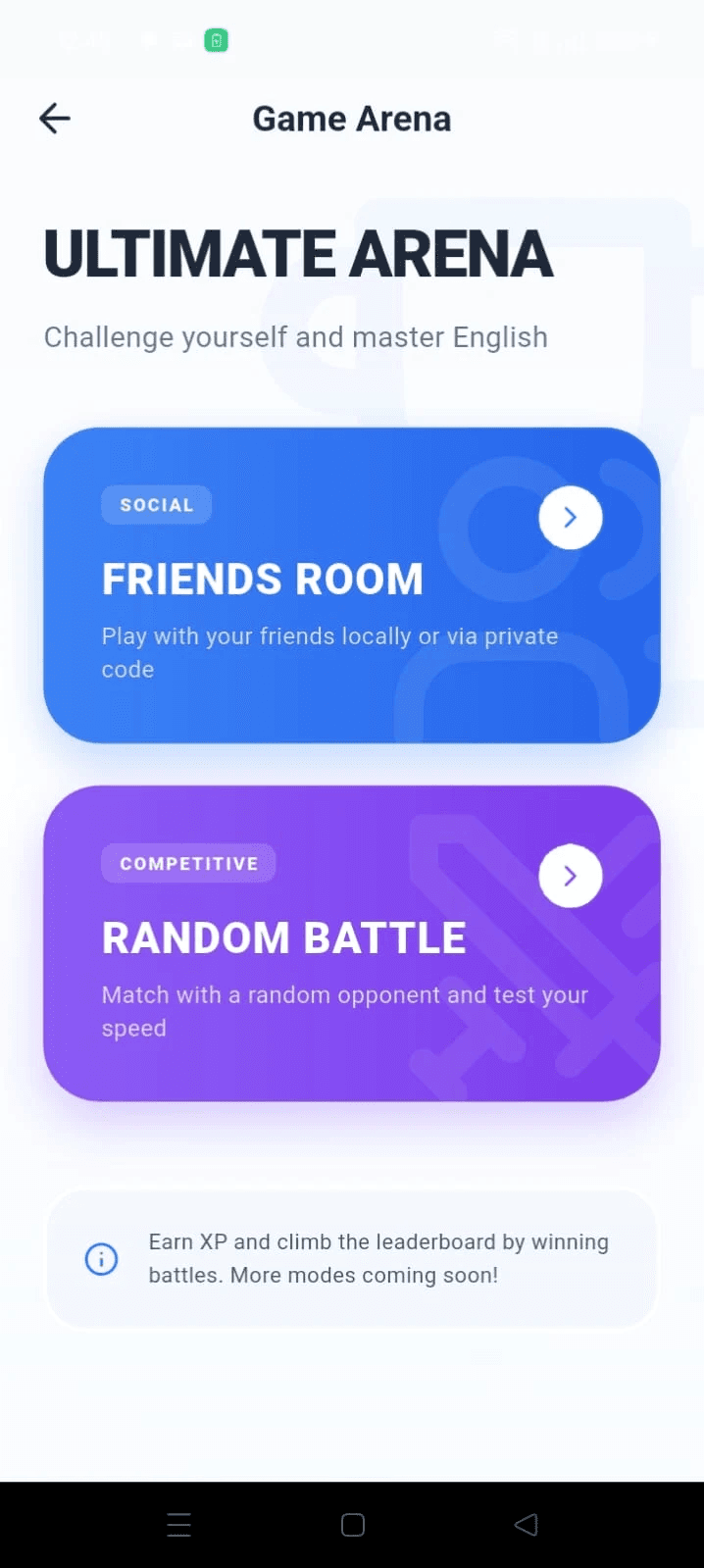Open recent apps from navigation bar
This screenshot has width=704, height=1568.
point(179,1525)
